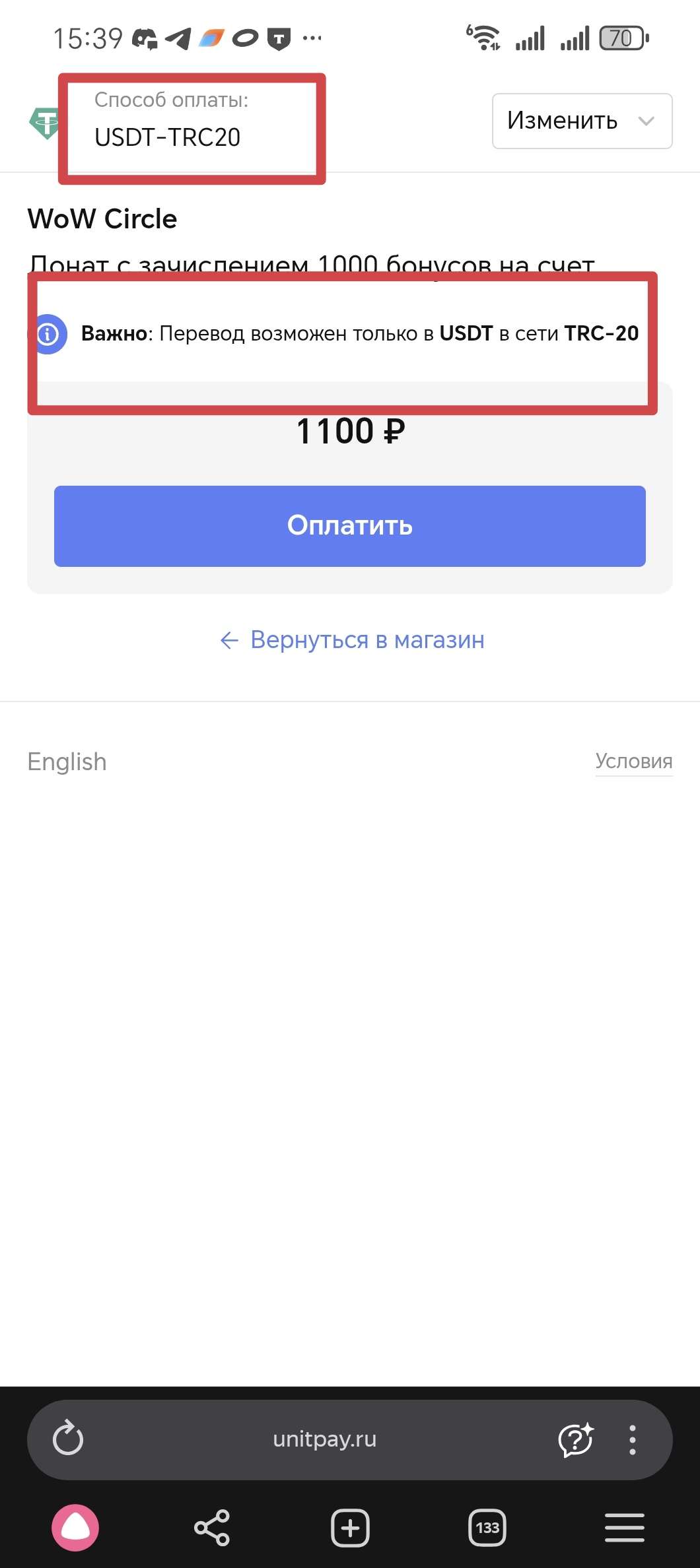Open the Alice assistant button
700x1568 pixels.
[x=75, y=1527]
